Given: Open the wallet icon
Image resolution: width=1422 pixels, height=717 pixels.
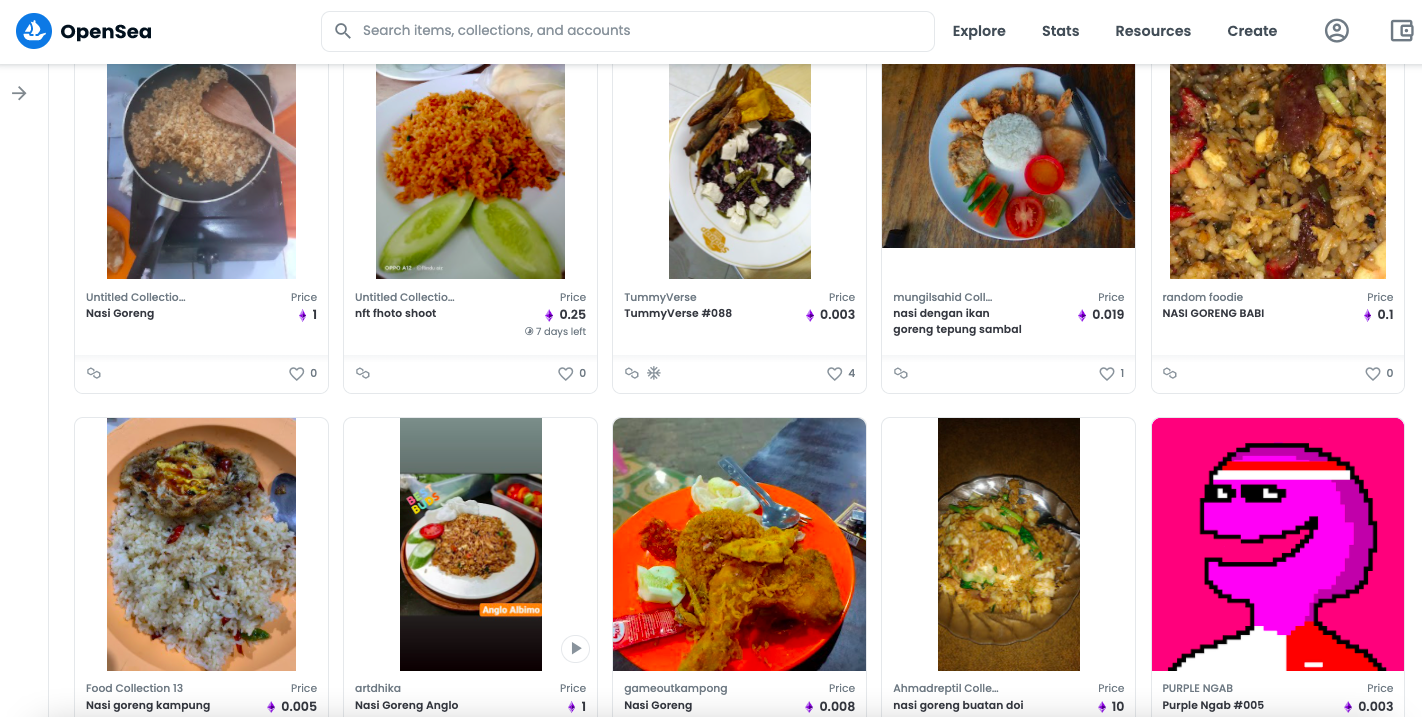Looking at the screenshot, I should tap(1402, 31).
